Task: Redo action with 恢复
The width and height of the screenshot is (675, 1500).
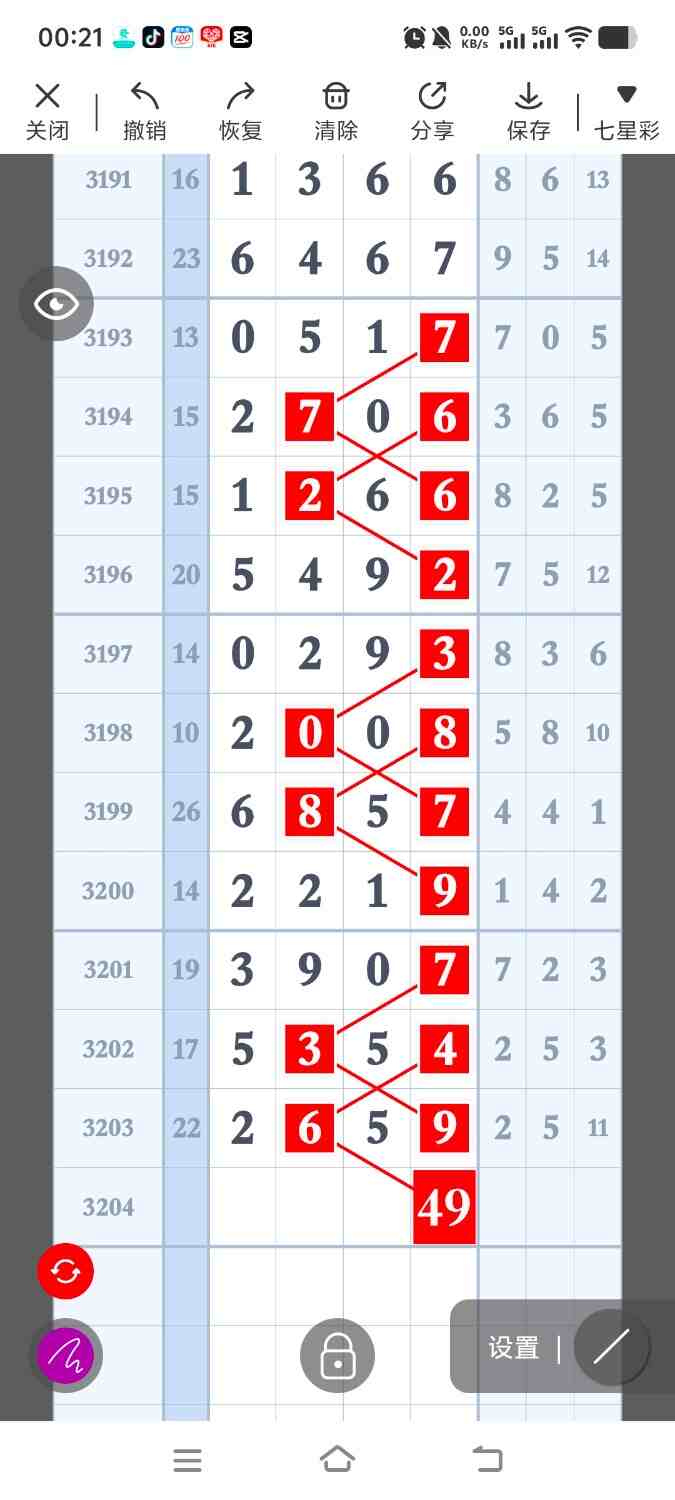Action: click(x=240, y=112)
